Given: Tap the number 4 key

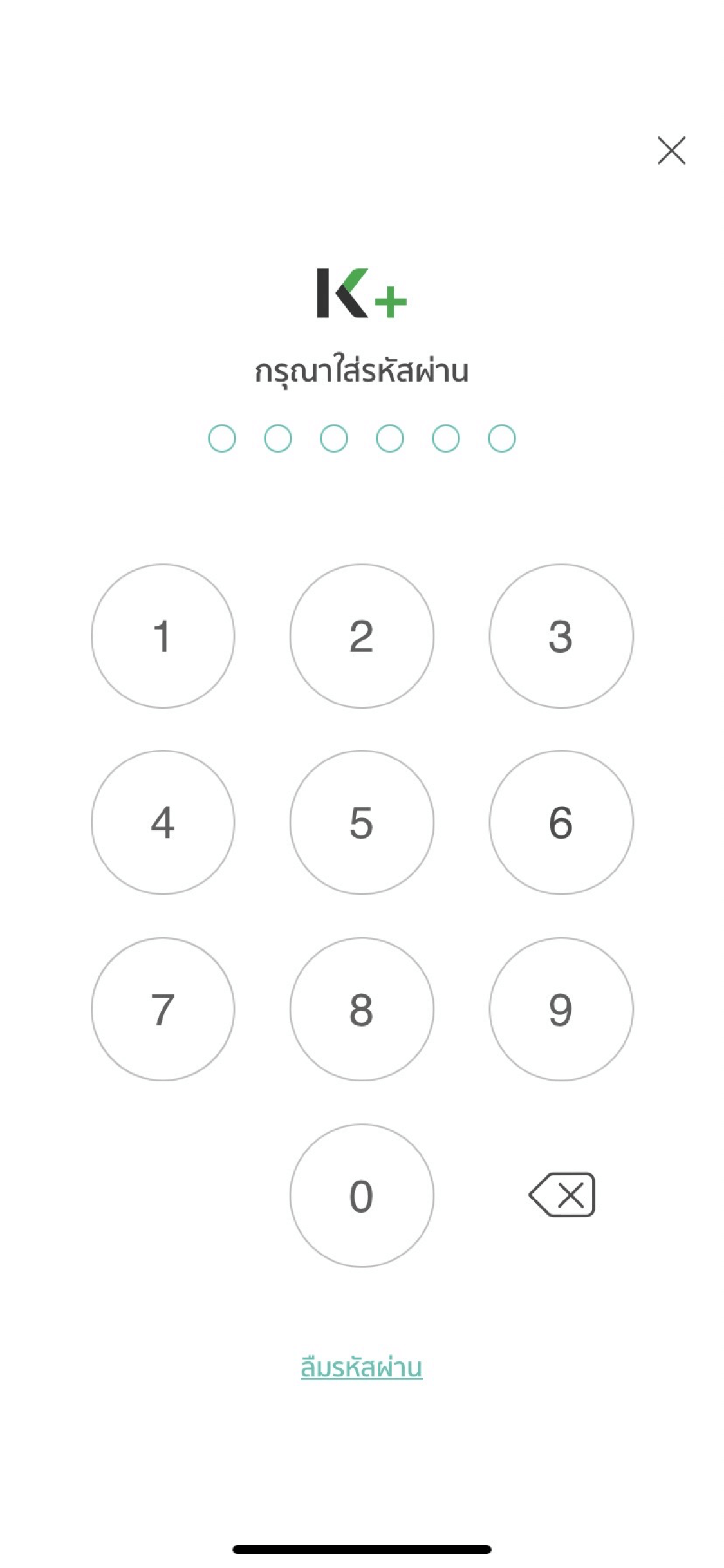Looking at the screenshot, I should (x=163, y=822).
